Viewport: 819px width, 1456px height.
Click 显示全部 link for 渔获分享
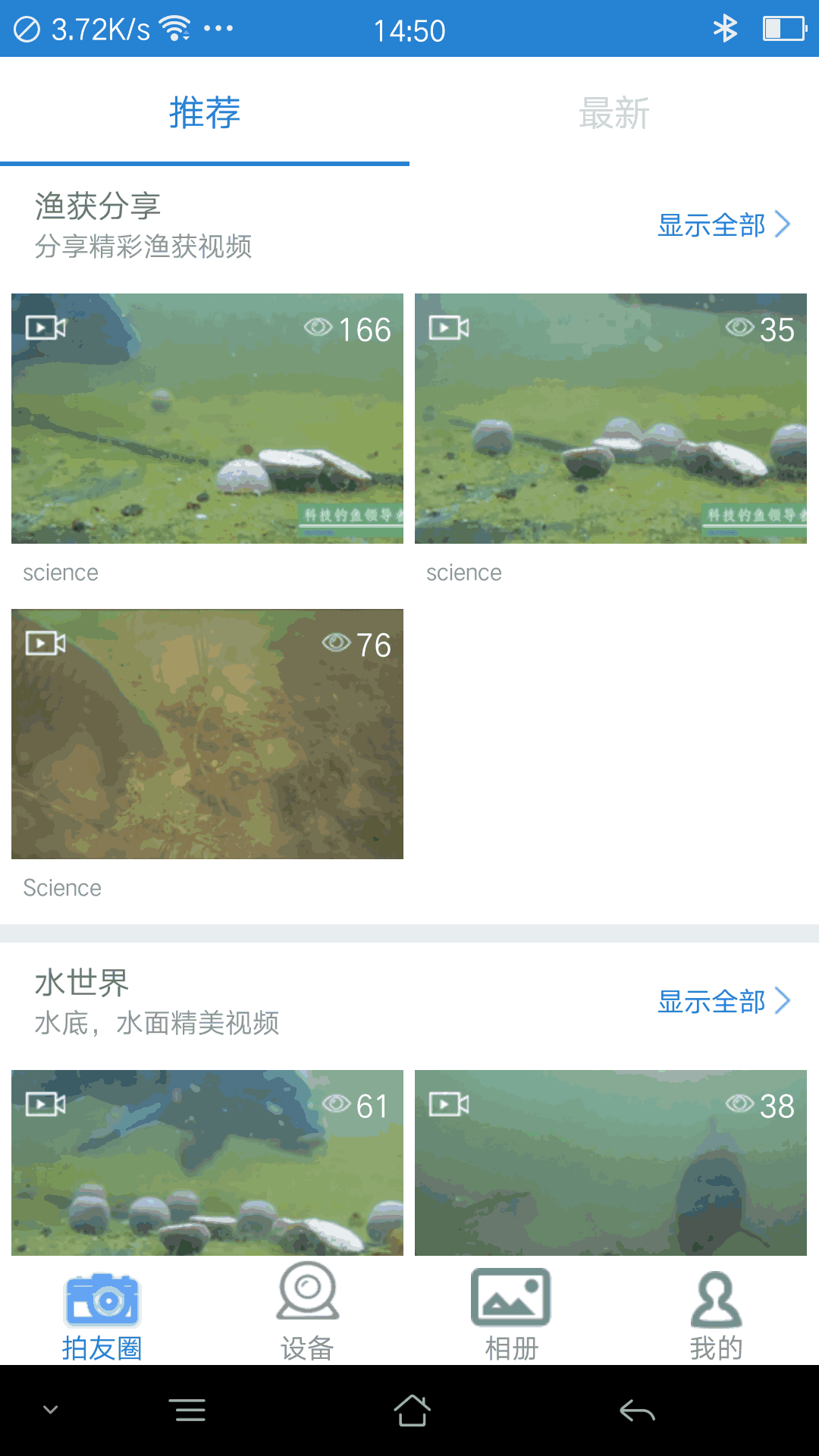[711, 224]
